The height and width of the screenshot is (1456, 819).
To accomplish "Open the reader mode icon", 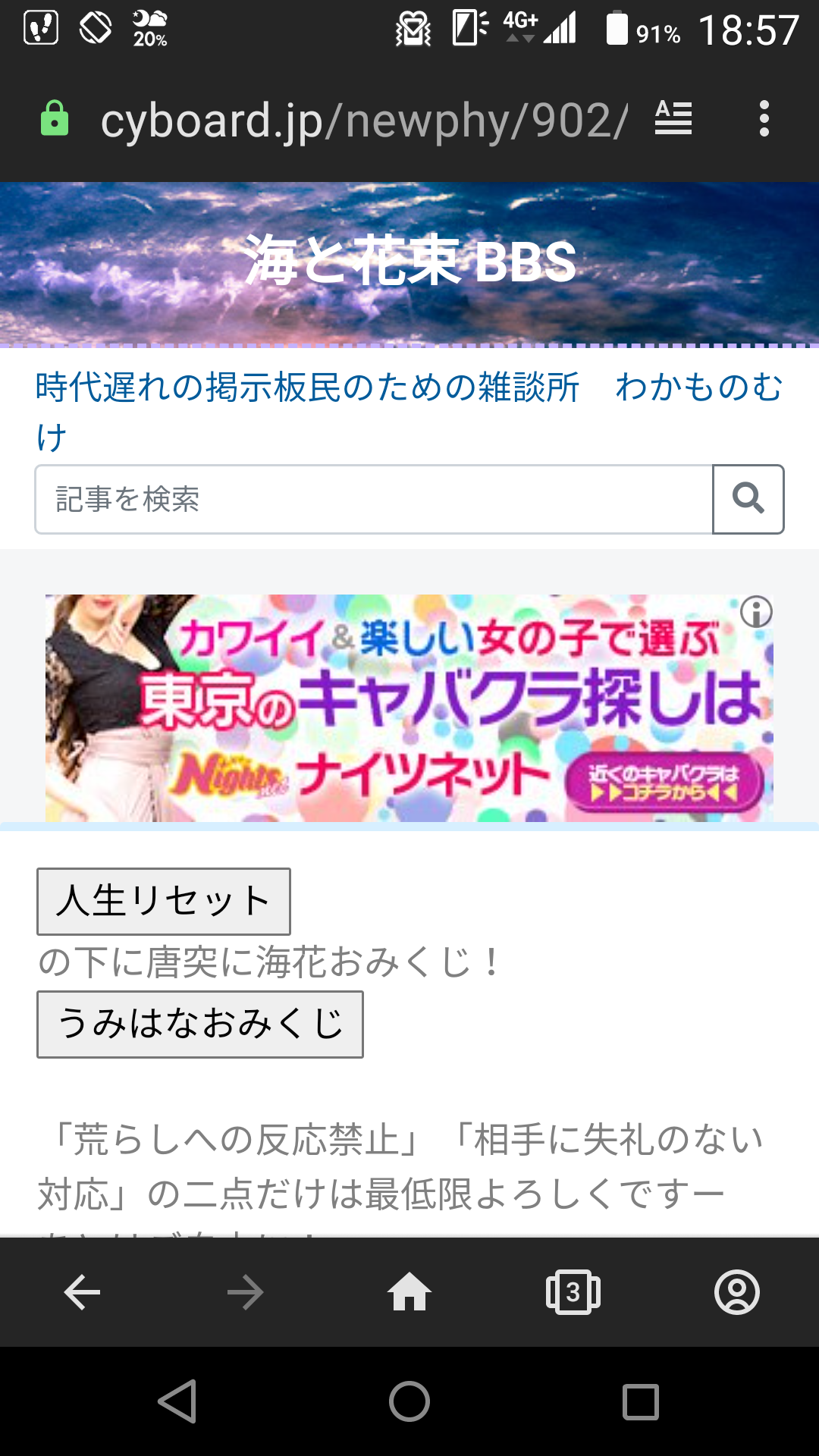I will click(x=673, y=119).
